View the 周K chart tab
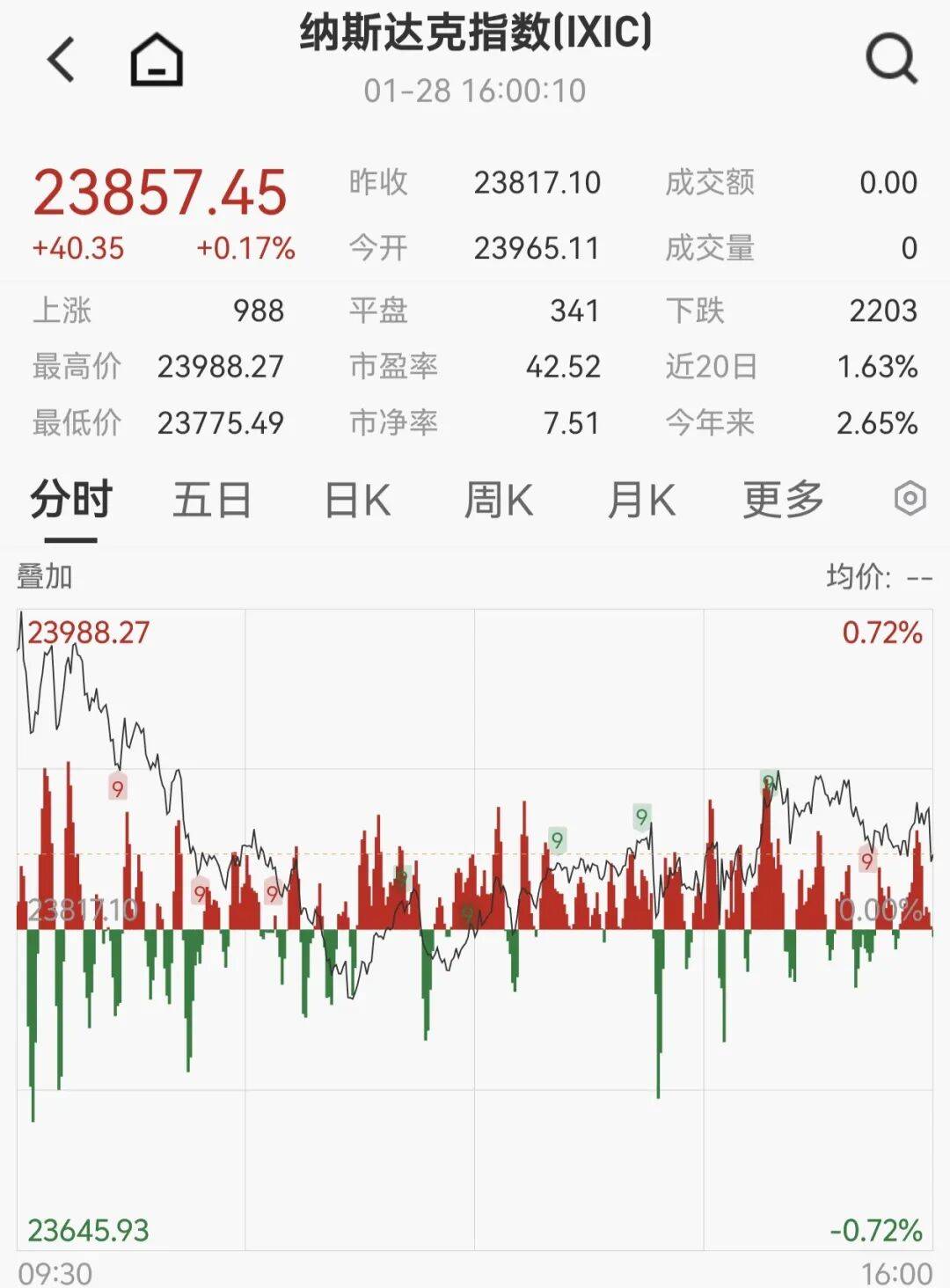The image size is (950, 1288). pos(498,501)
